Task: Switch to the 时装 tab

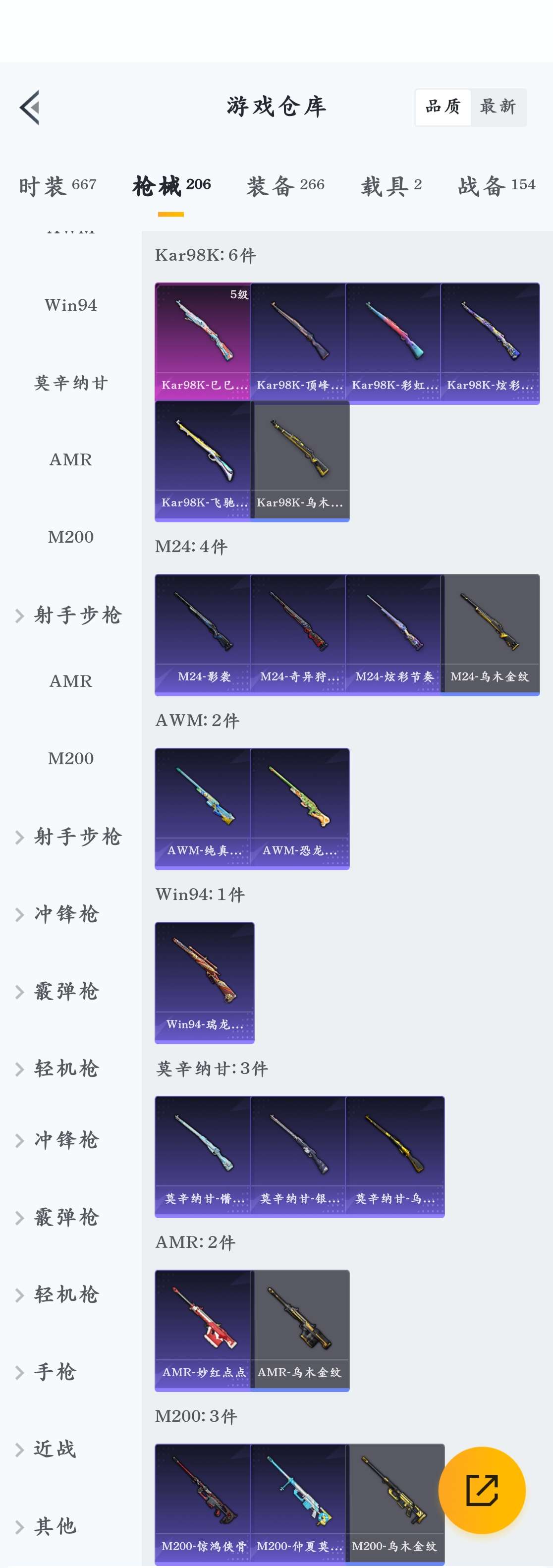Action: [x=57, y=186]
